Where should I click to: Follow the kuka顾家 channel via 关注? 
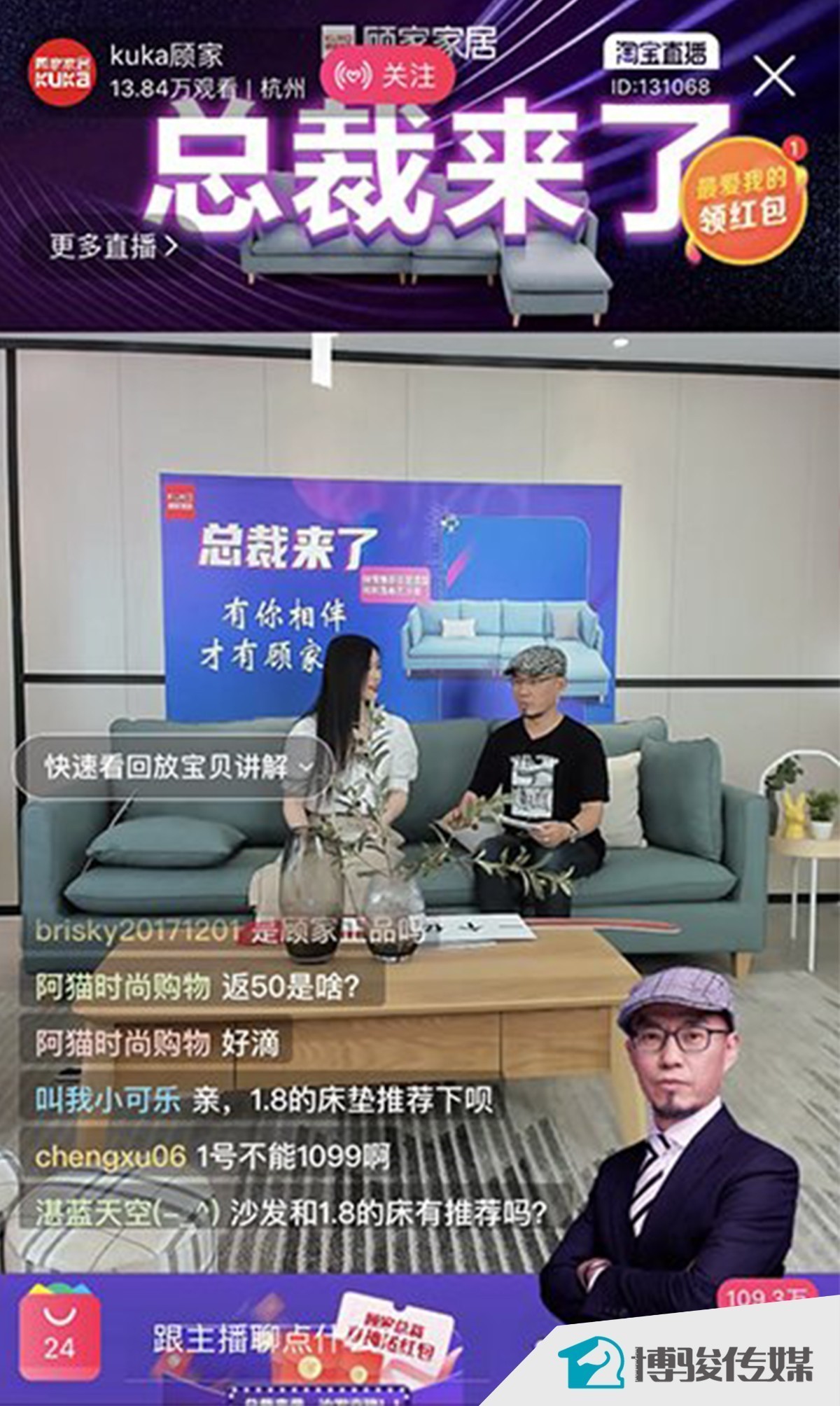coord(388,75)
